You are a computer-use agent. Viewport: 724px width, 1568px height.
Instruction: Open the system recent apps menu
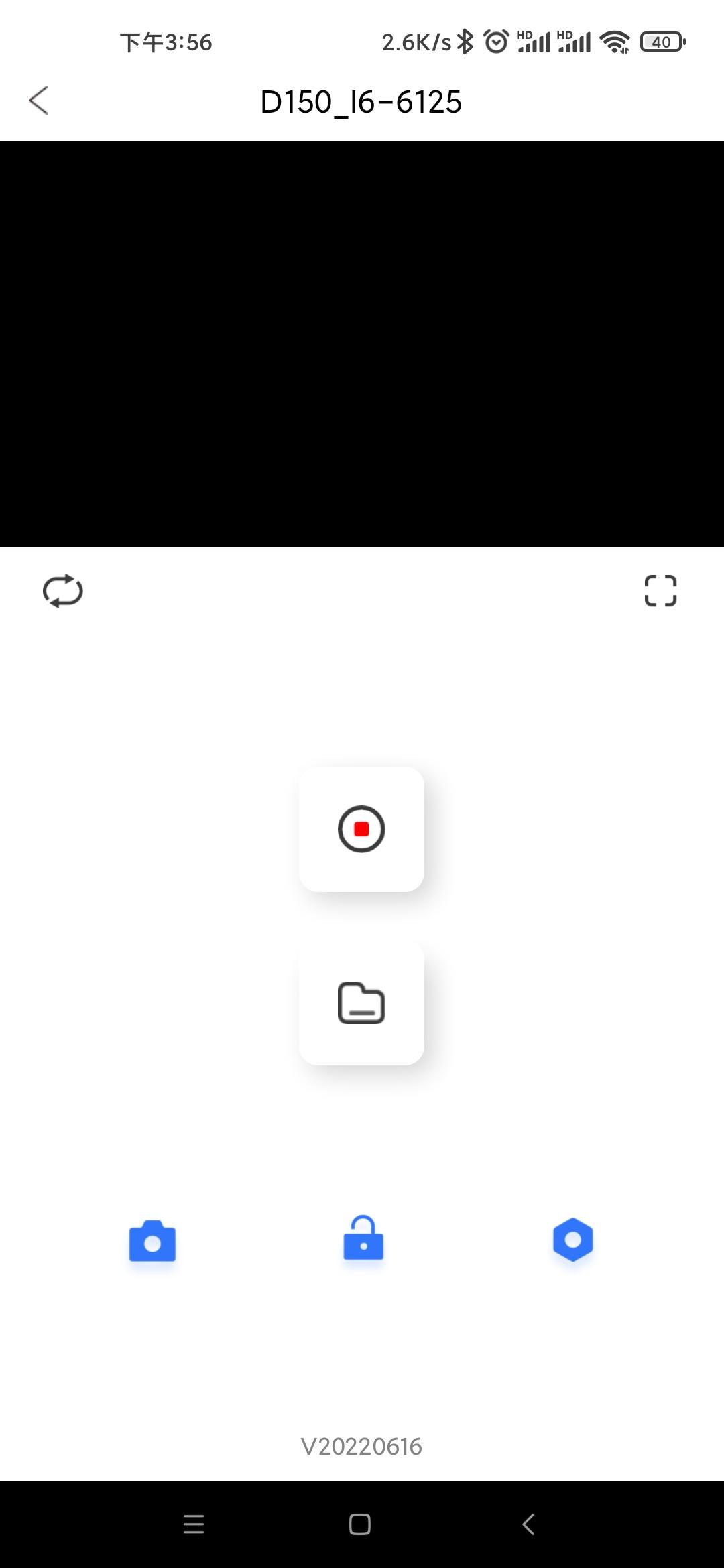(x=194, y=1524)
